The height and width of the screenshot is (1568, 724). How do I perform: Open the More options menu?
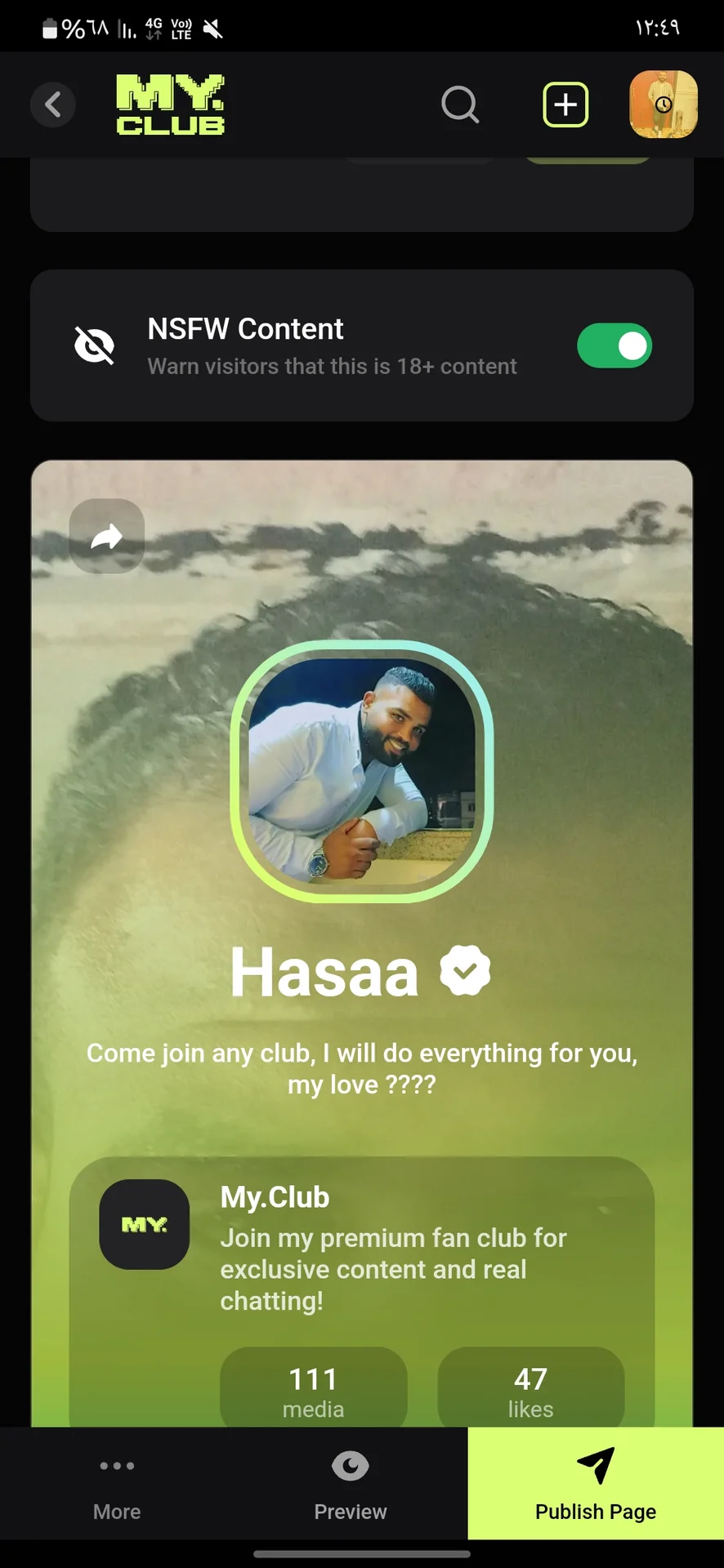click(x=117, y=1485)
